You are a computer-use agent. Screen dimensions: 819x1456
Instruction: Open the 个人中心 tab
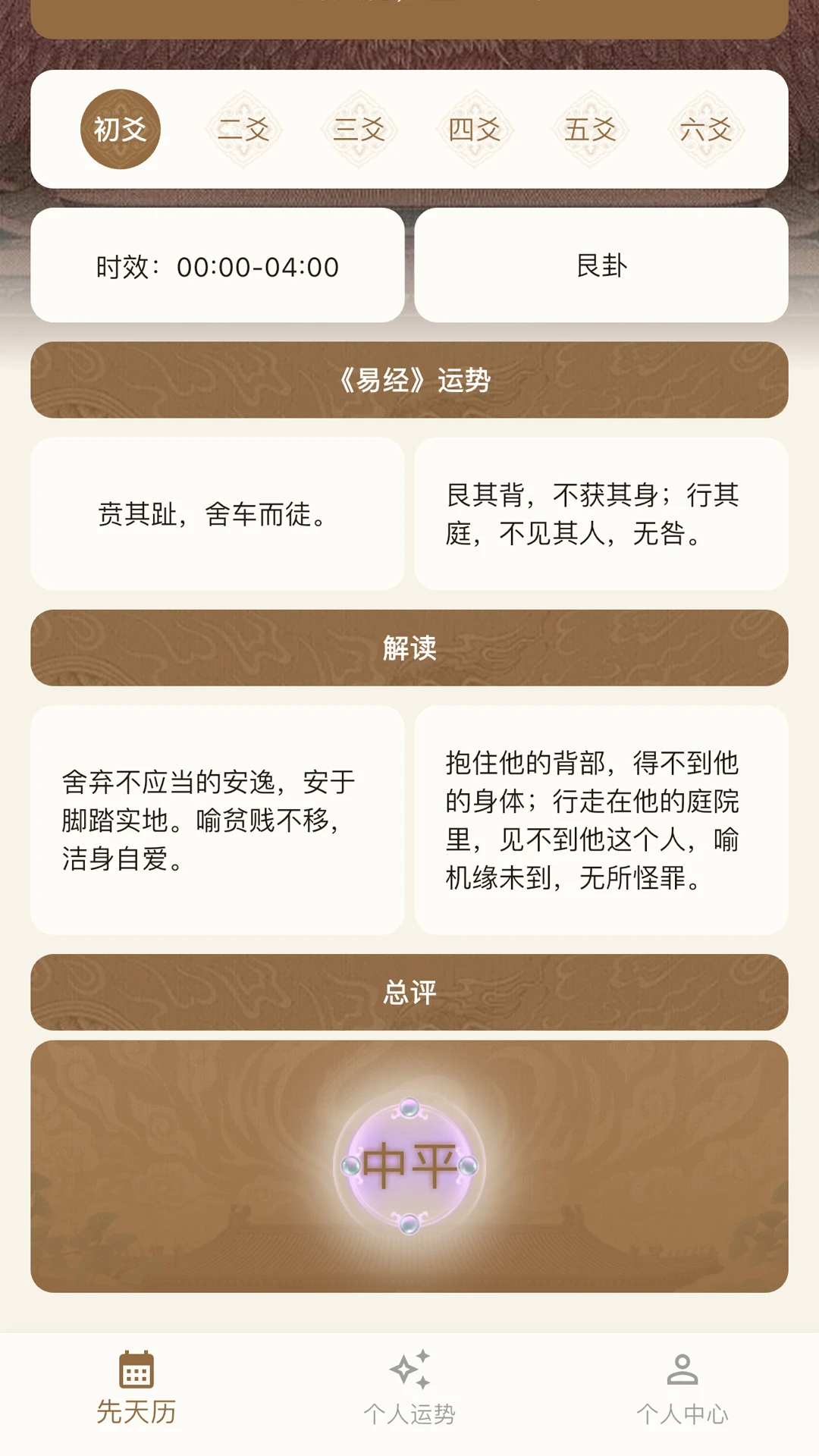tap(682, 1389)
